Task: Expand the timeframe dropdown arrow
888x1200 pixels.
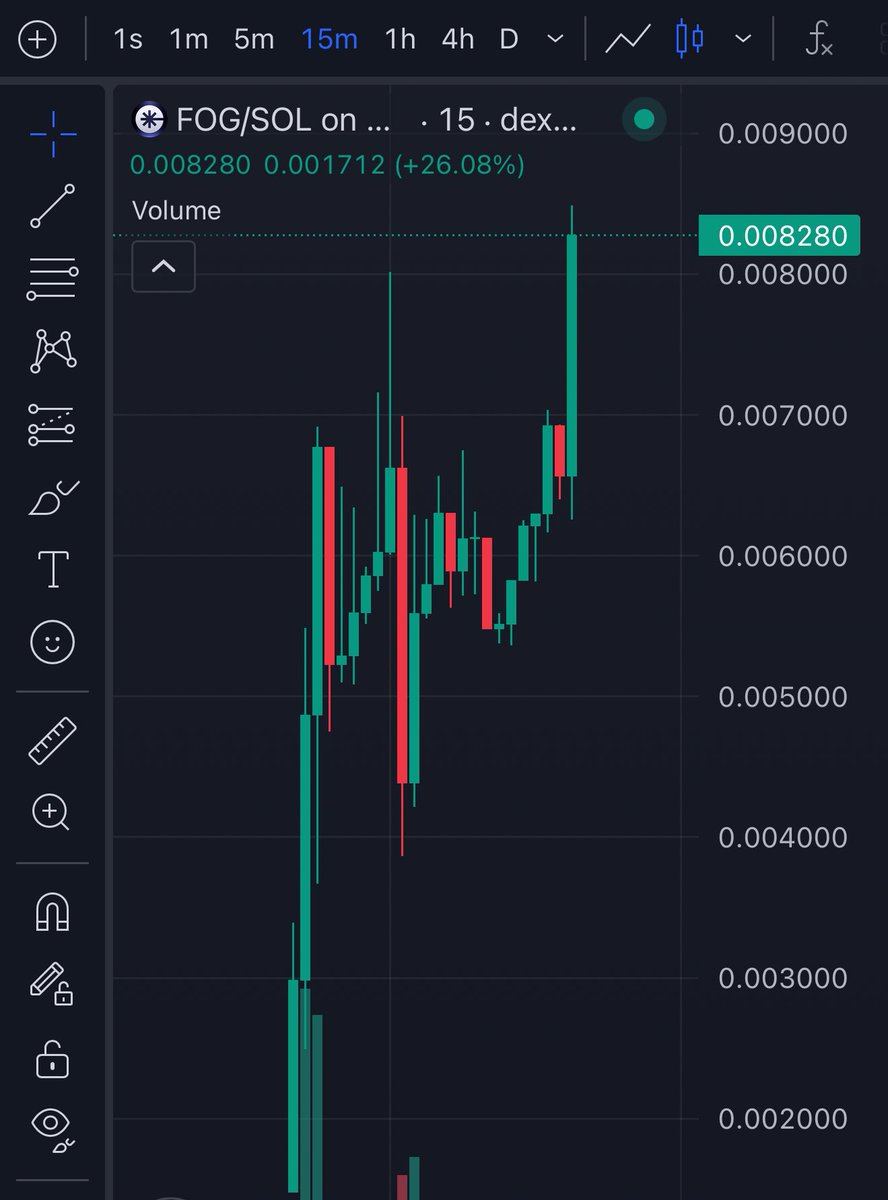Action: (556, 40)
